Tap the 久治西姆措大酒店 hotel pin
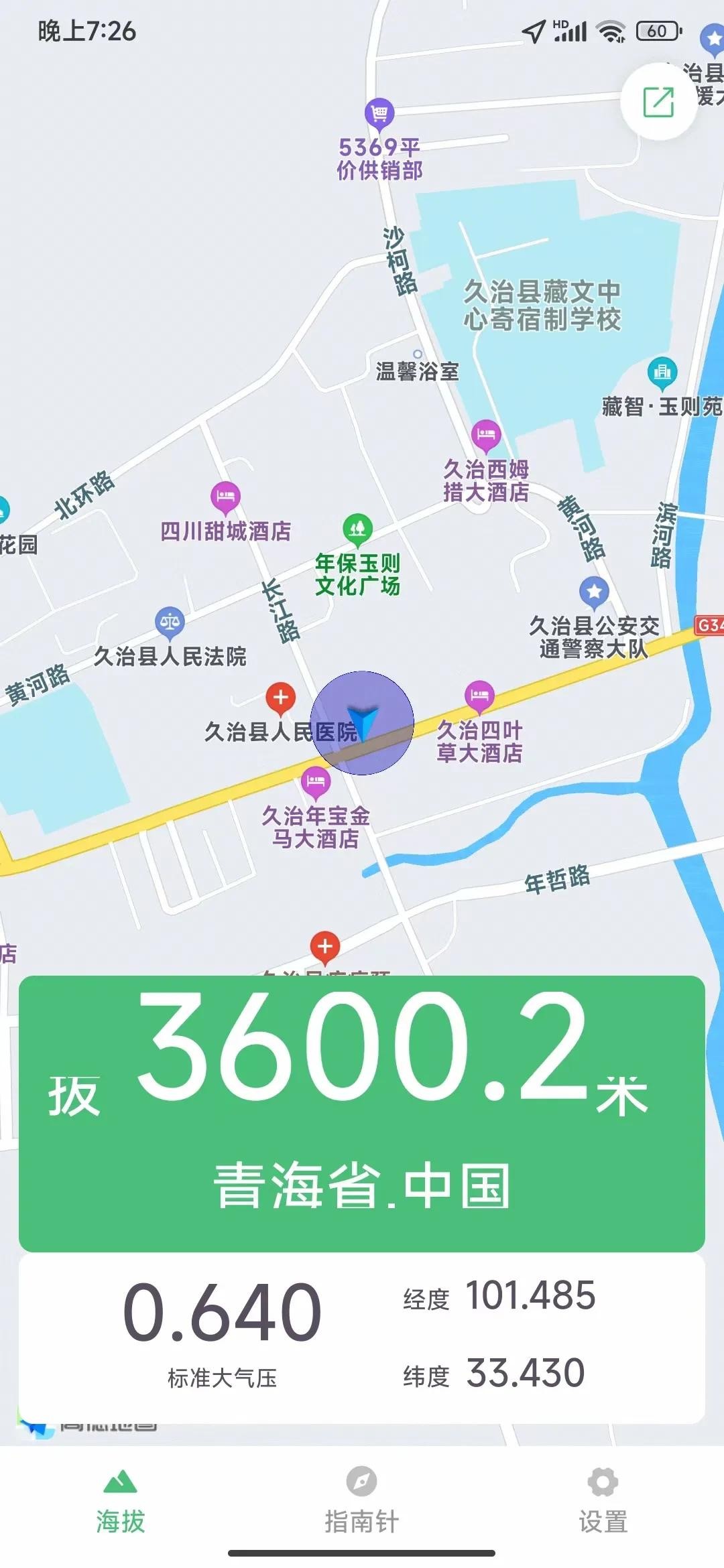Screen dimensions: 724x1568 [486, 436]
